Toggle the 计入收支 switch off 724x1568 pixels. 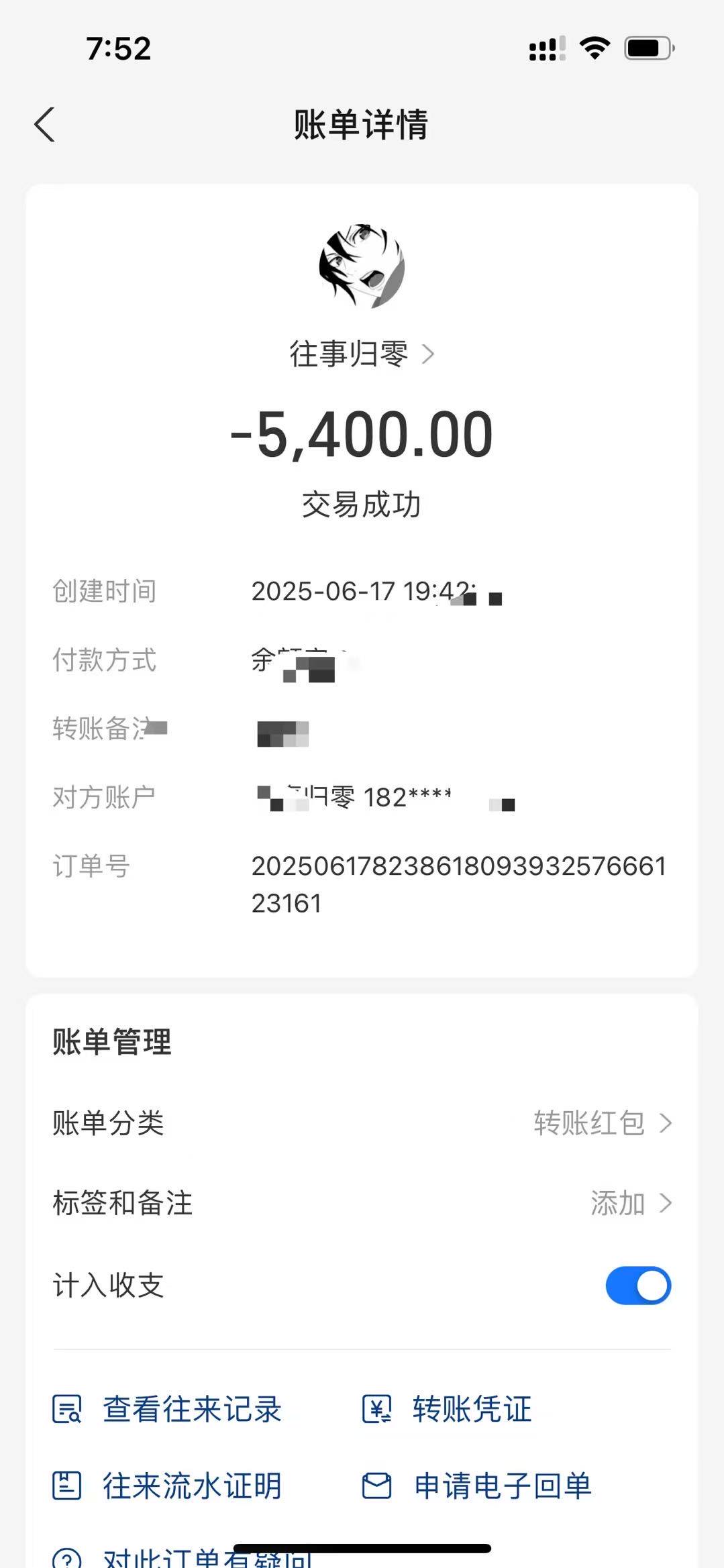tap(638, 1286)
